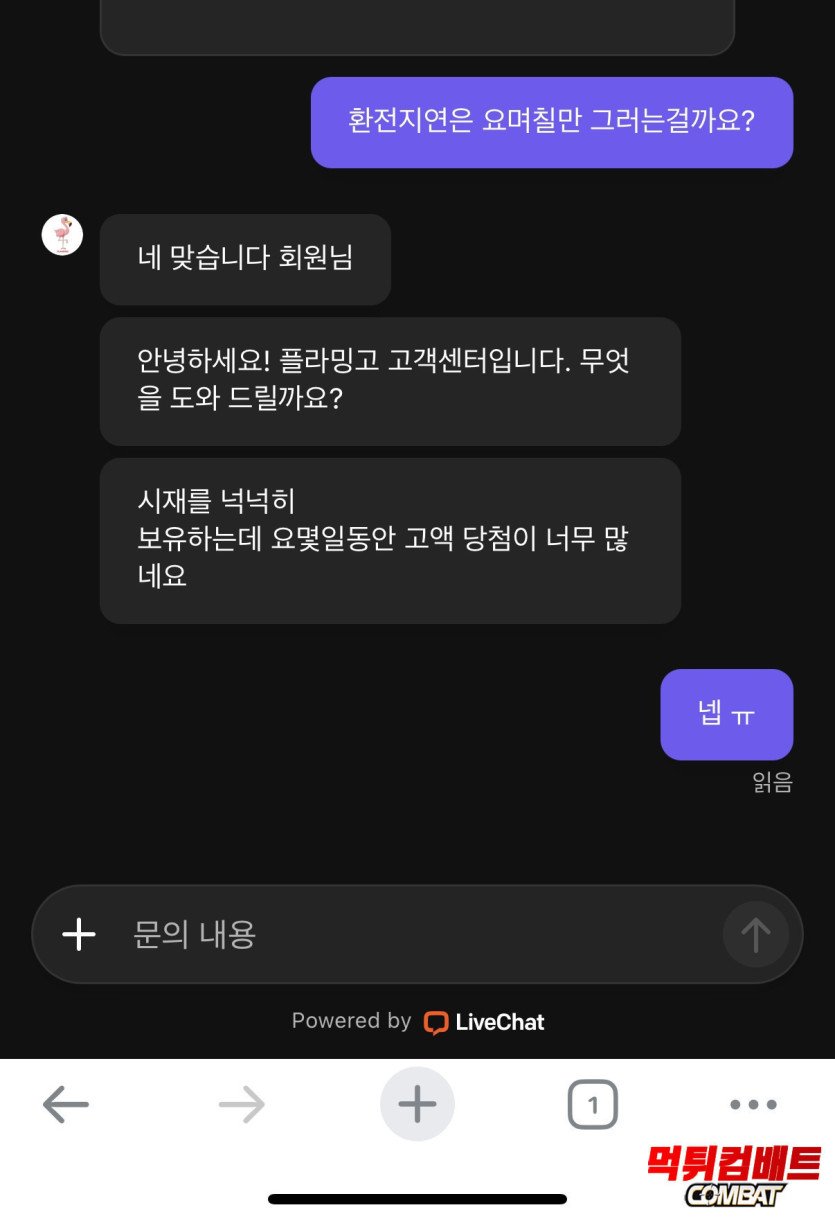The image size is (835, 1221).
Task: Tap the flamingo profile avatar icon
Action: [x=62, y=234]
